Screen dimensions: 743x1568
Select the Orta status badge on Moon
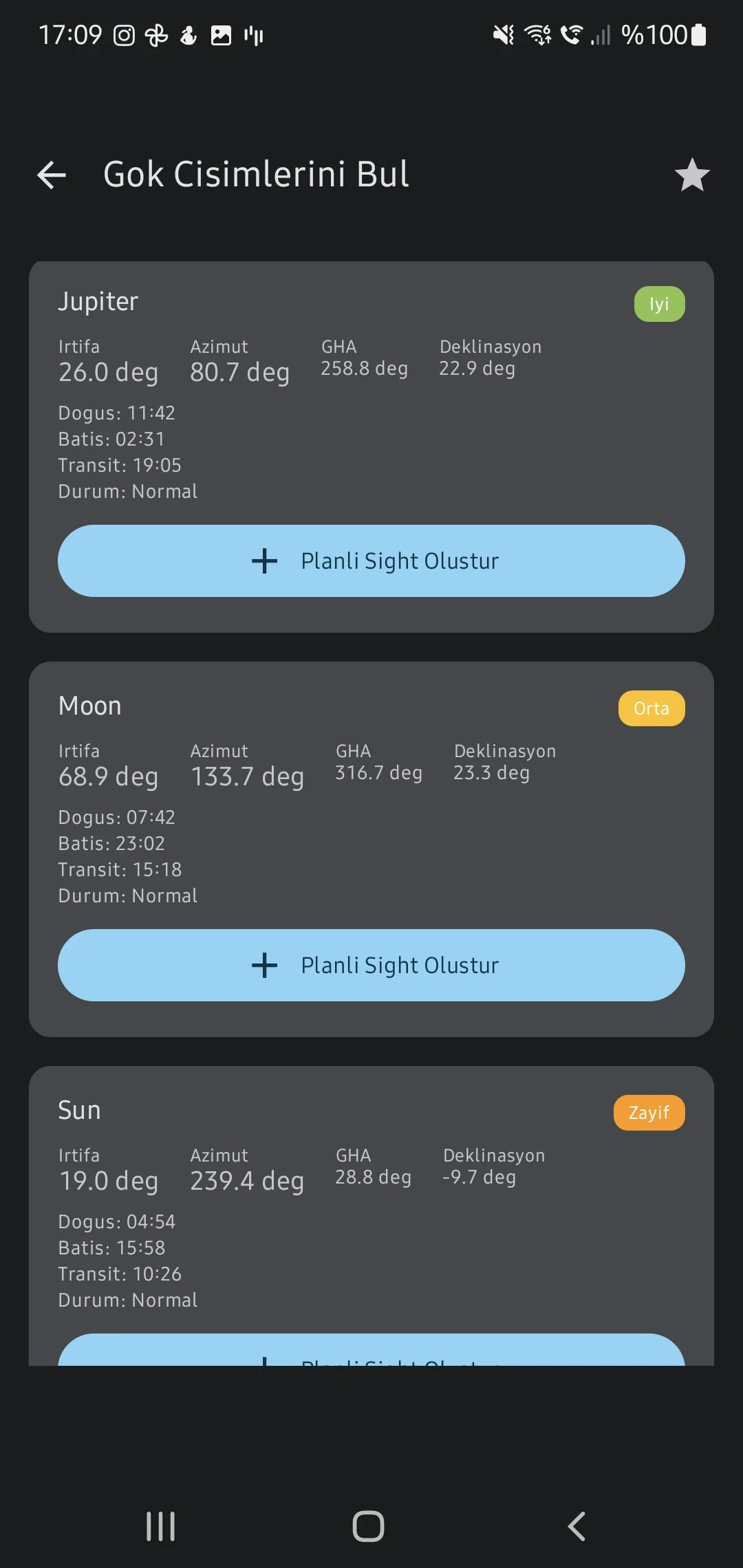(x=651, y=708)
